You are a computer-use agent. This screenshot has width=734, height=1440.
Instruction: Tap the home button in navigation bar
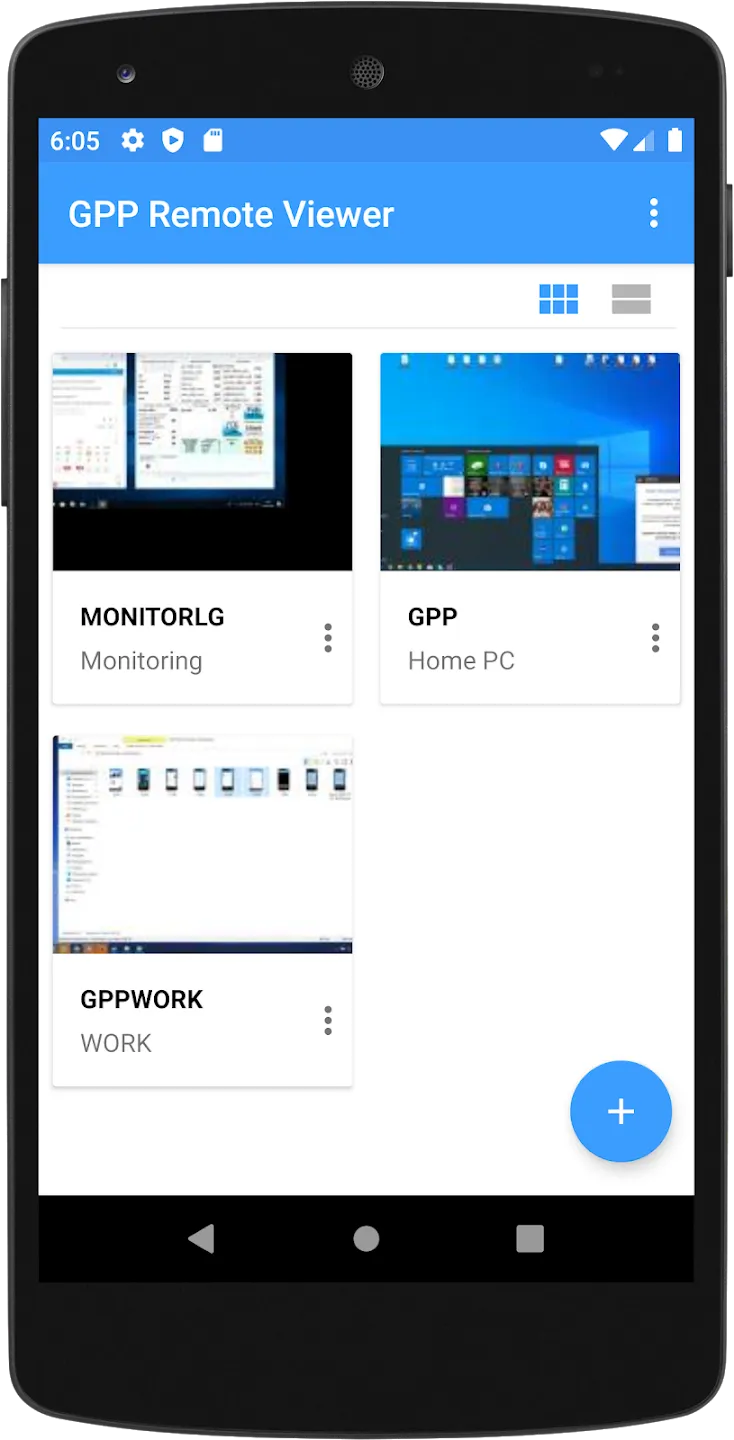pyautogui.click(x=366, y=1239)
